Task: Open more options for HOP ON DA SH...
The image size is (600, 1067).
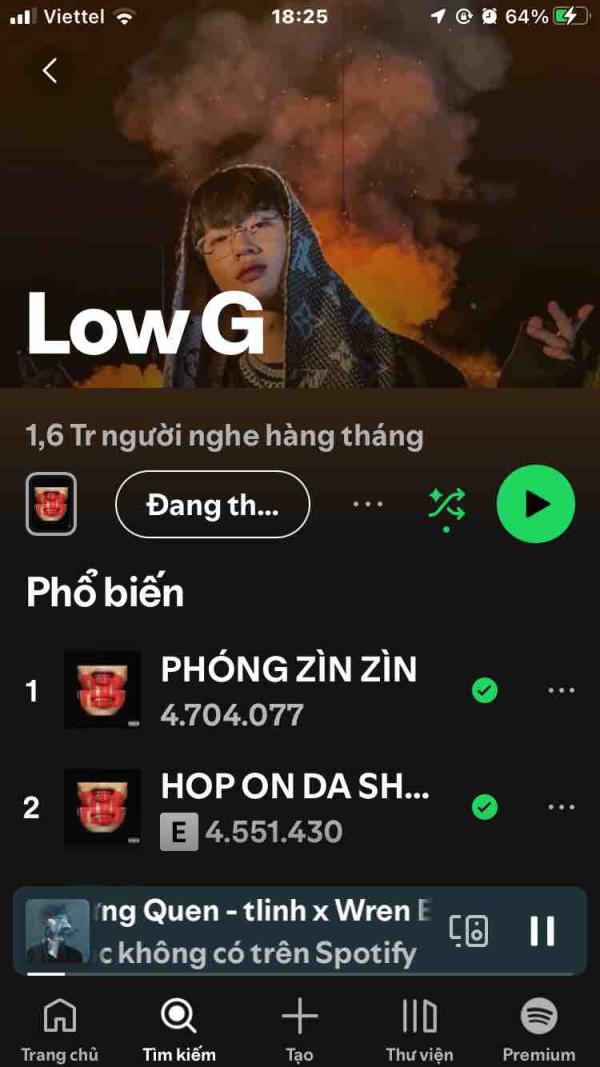Action: pyautogui.click(x=561, y=806)
